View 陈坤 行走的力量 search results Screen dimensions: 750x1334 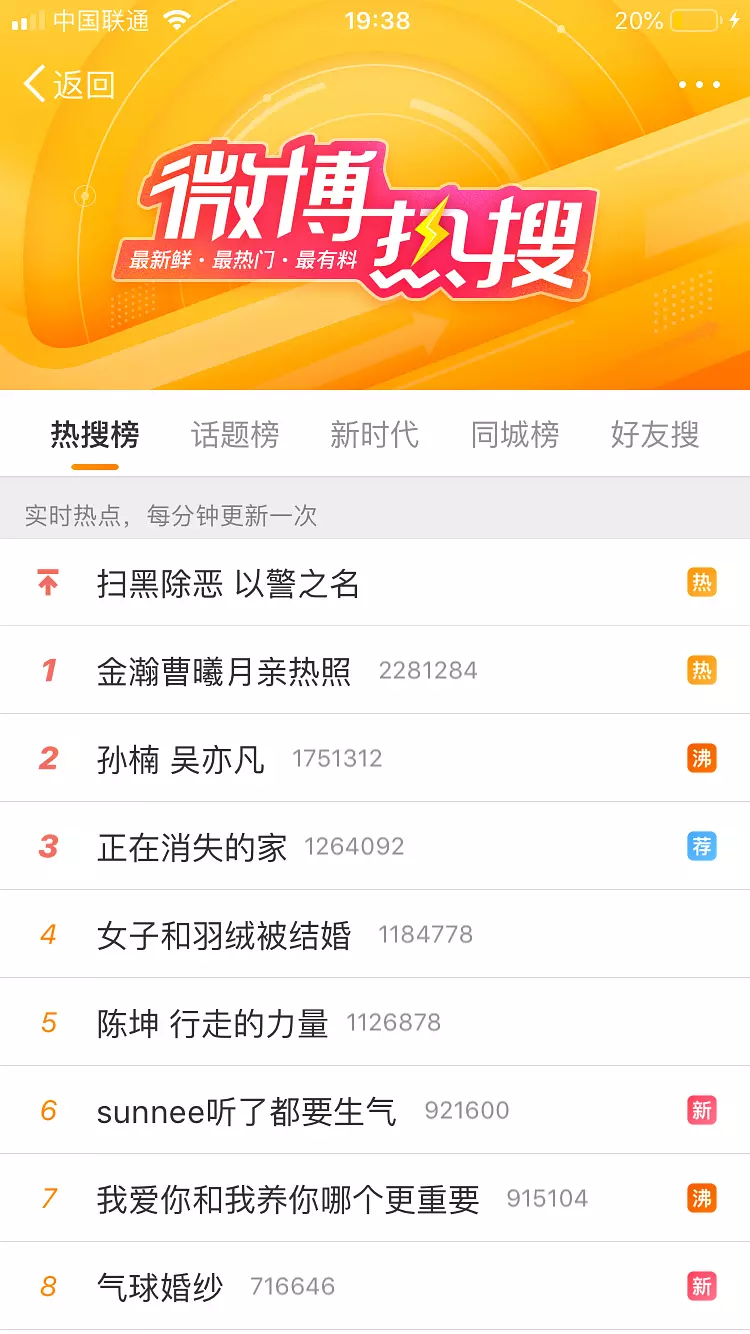(375, 1022)
